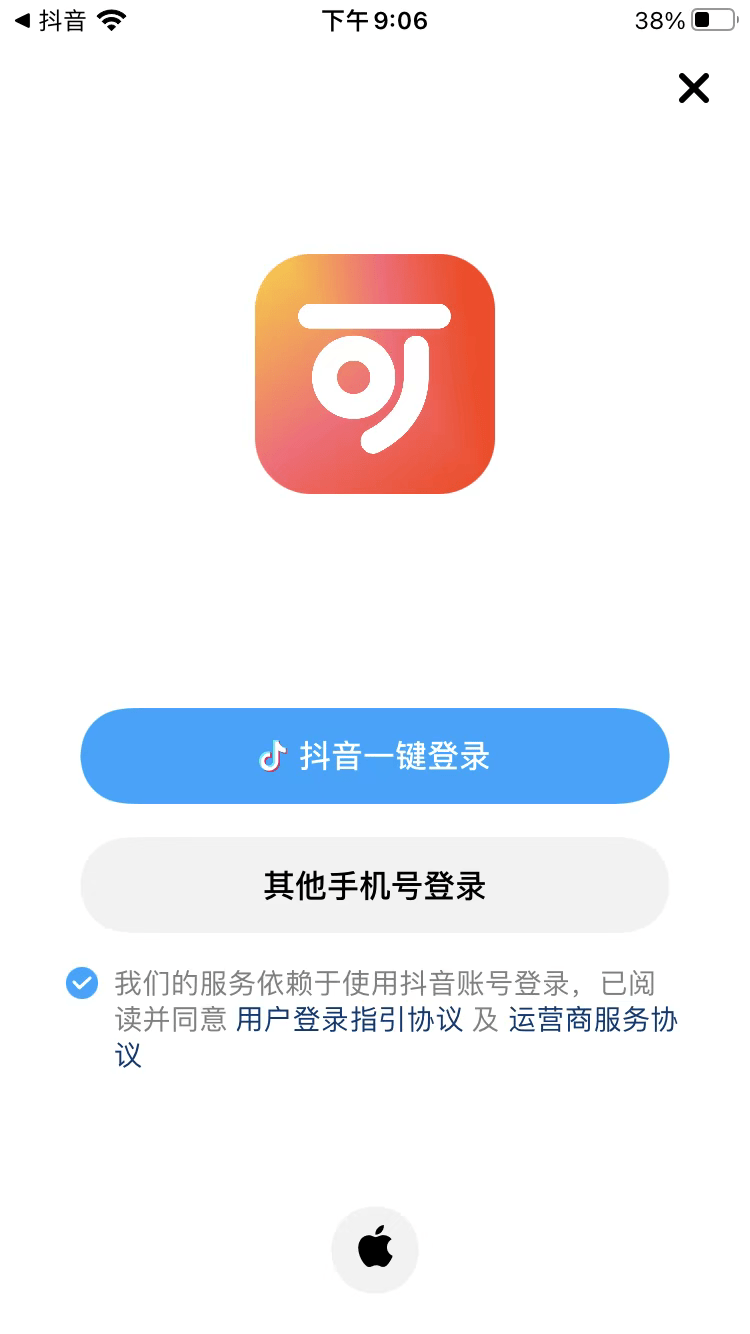Screen dimensions: 750x1334
Task: Tap the Wi-Fi icon in the status bar
Action: 112,18
